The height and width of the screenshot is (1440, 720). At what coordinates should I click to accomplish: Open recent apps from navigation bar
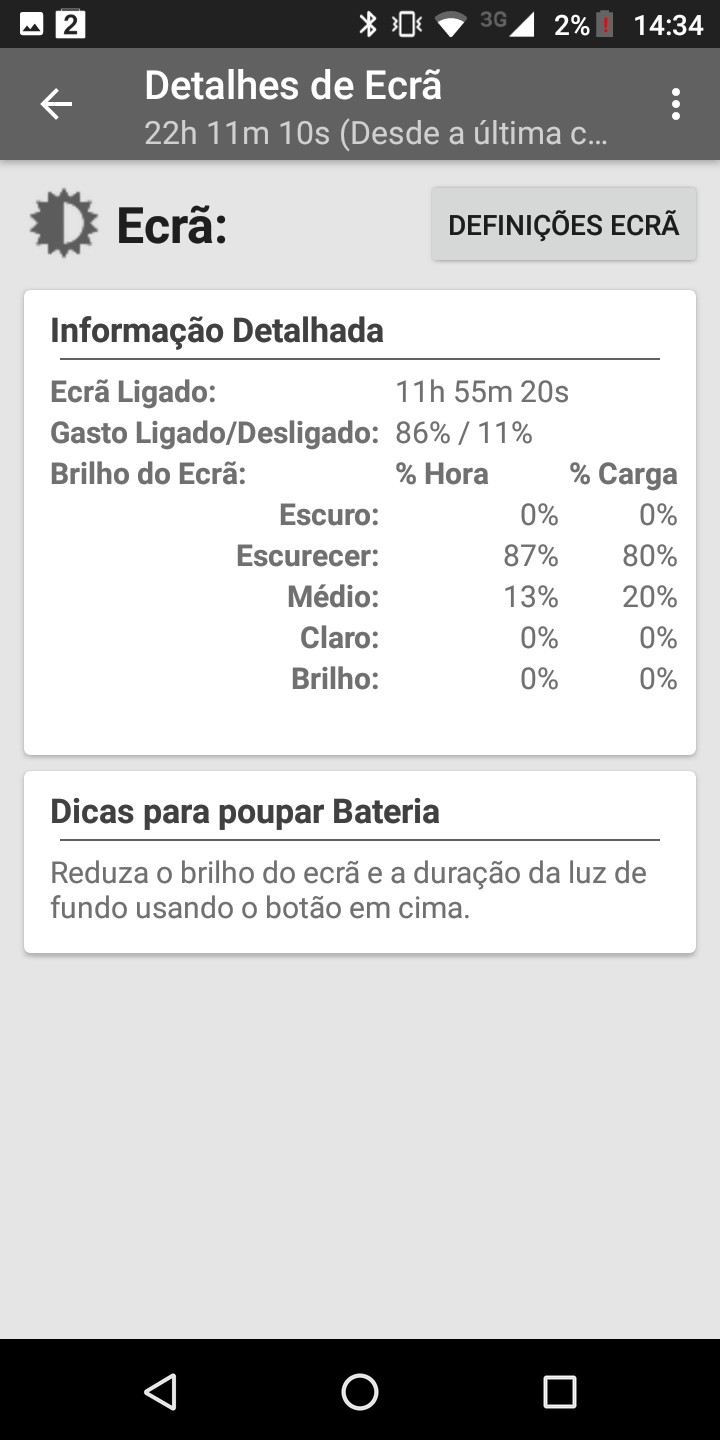pyautogui.click(x=560, y=1391)
